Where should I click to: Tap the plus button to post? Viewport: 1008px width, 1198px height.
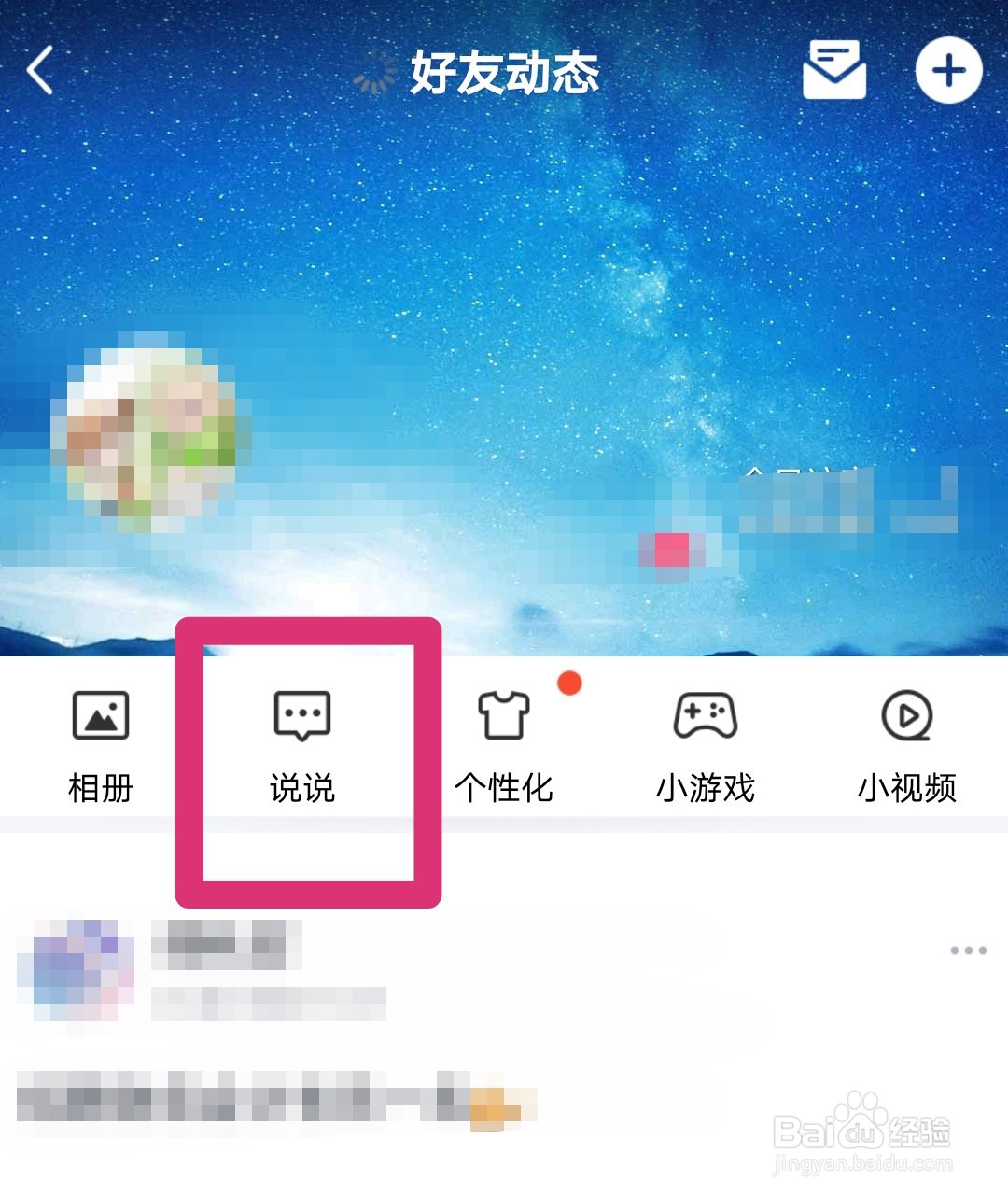coord(948,71)
